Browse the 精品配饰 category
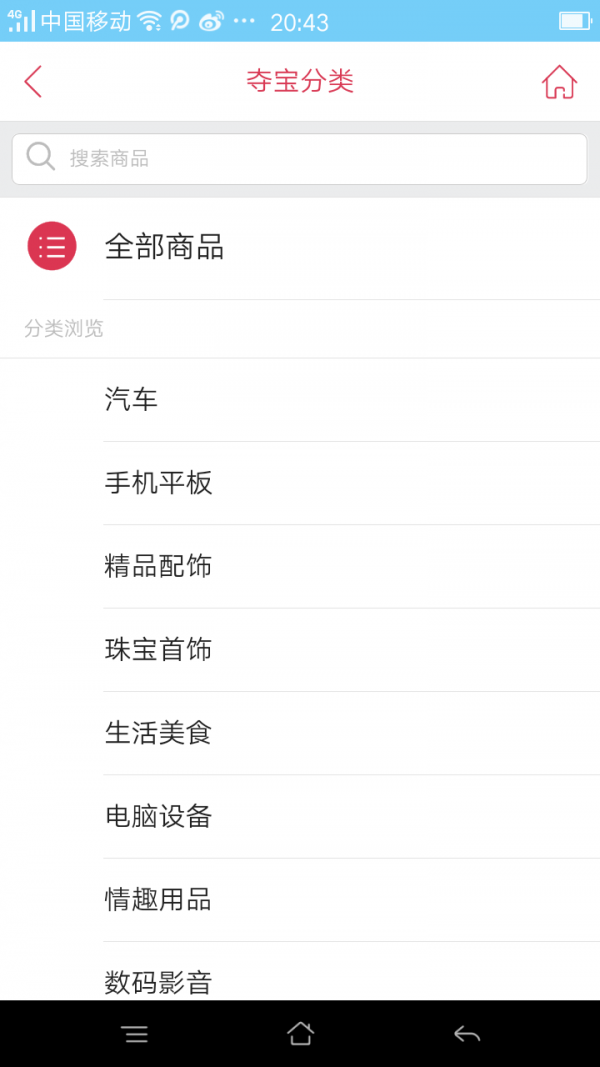 pos(158,566)
